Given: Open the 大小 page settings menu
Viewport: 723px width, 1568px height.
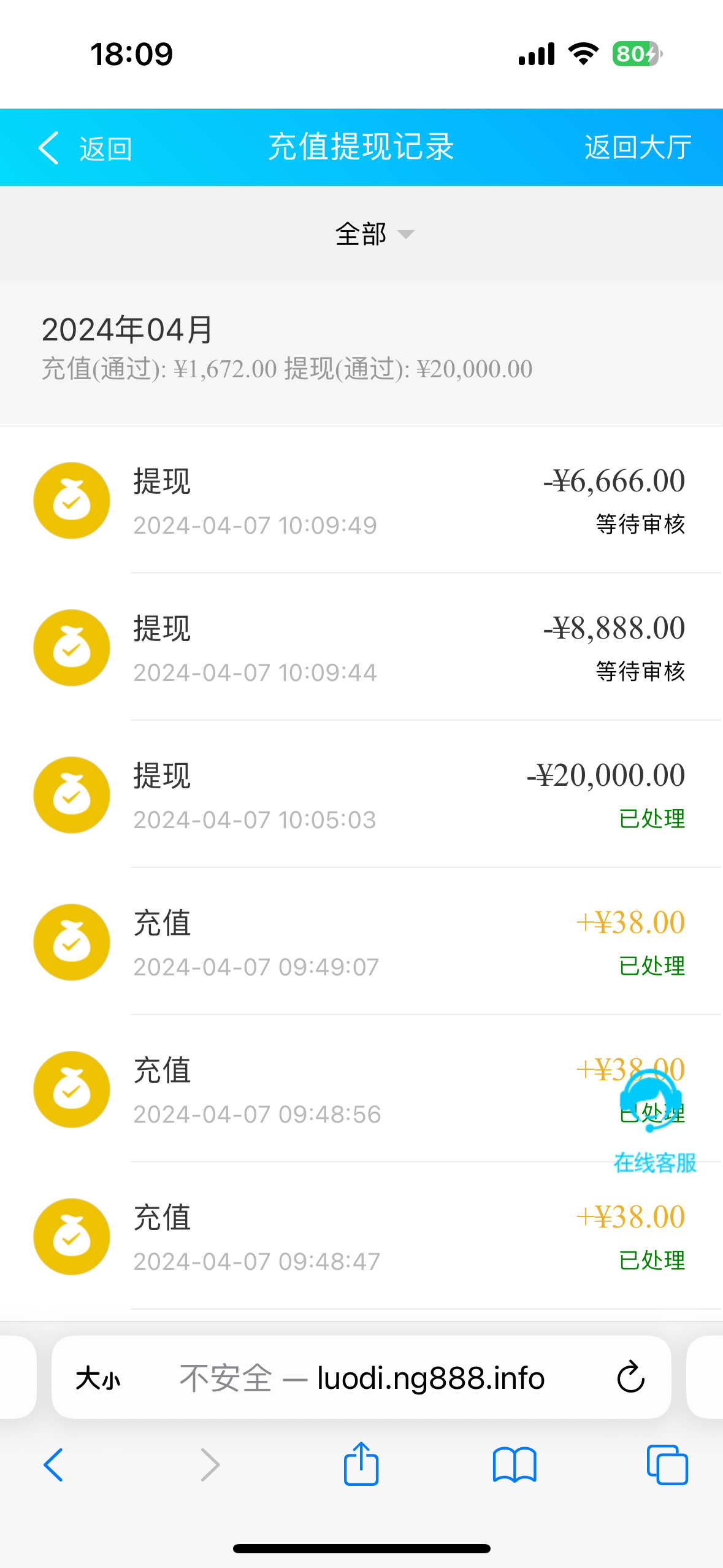Looking at the screenshot, I should (98, 1378).
